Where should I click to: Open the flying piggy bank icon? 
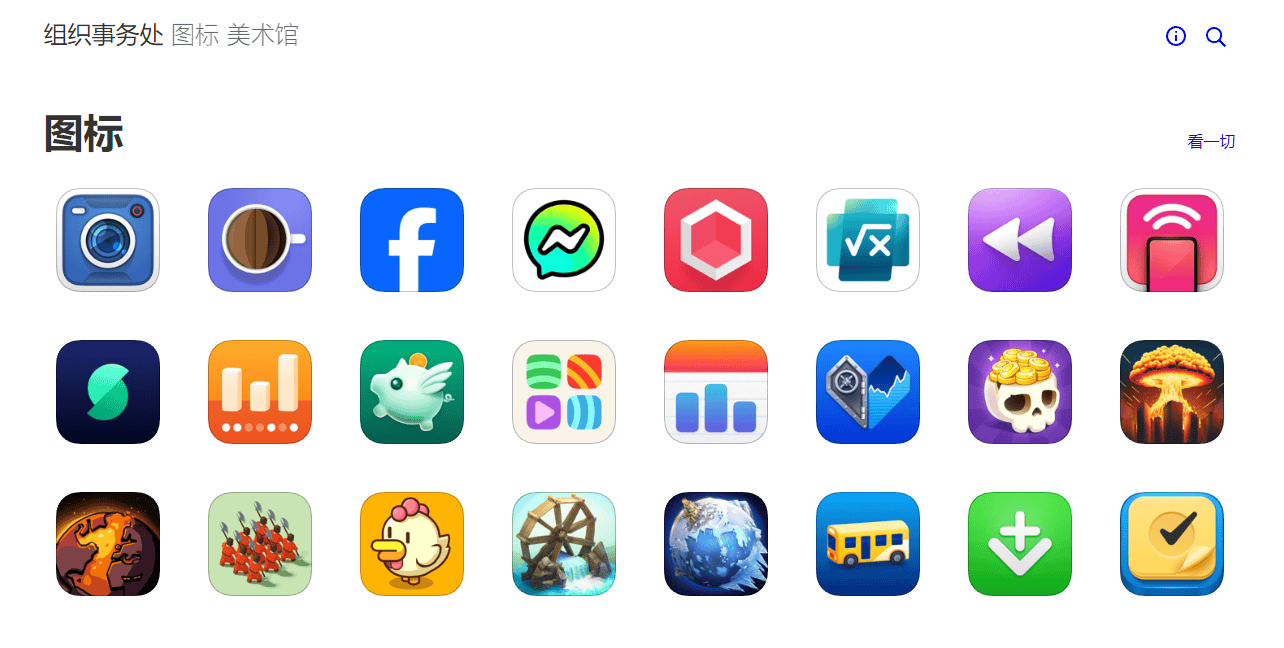[412, 392]
